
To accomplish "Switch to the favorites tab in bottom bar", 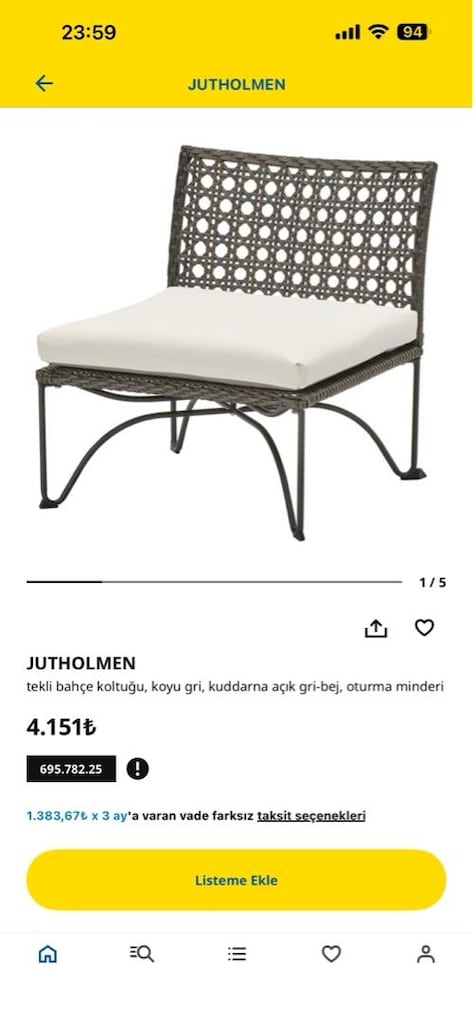I will tap(331, 954).
